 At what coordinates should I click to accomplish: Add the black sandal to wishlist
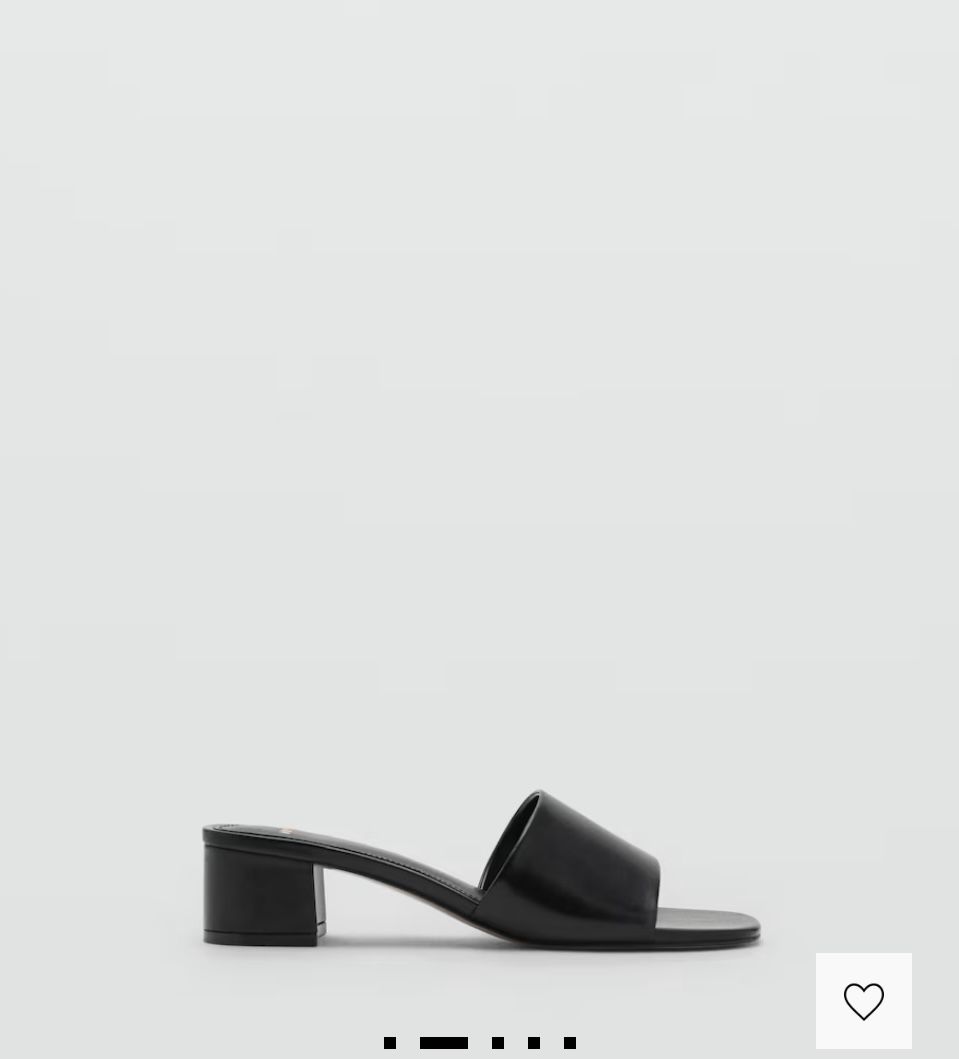click(x=863, y=1001)
